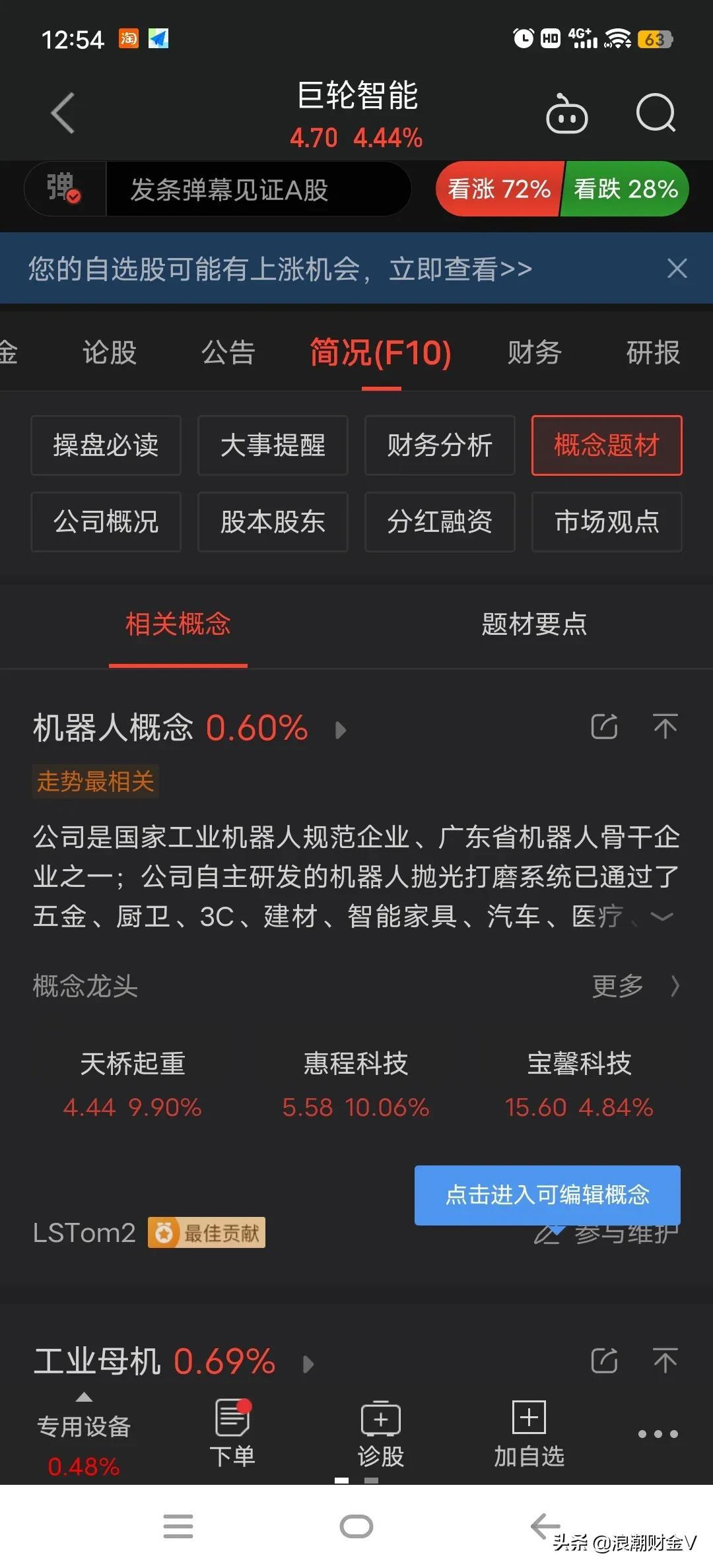Tap 加自选 to add to watchlist
Image resolution: width=713 pixels, height=1568 pixels.
(529, 1432)
